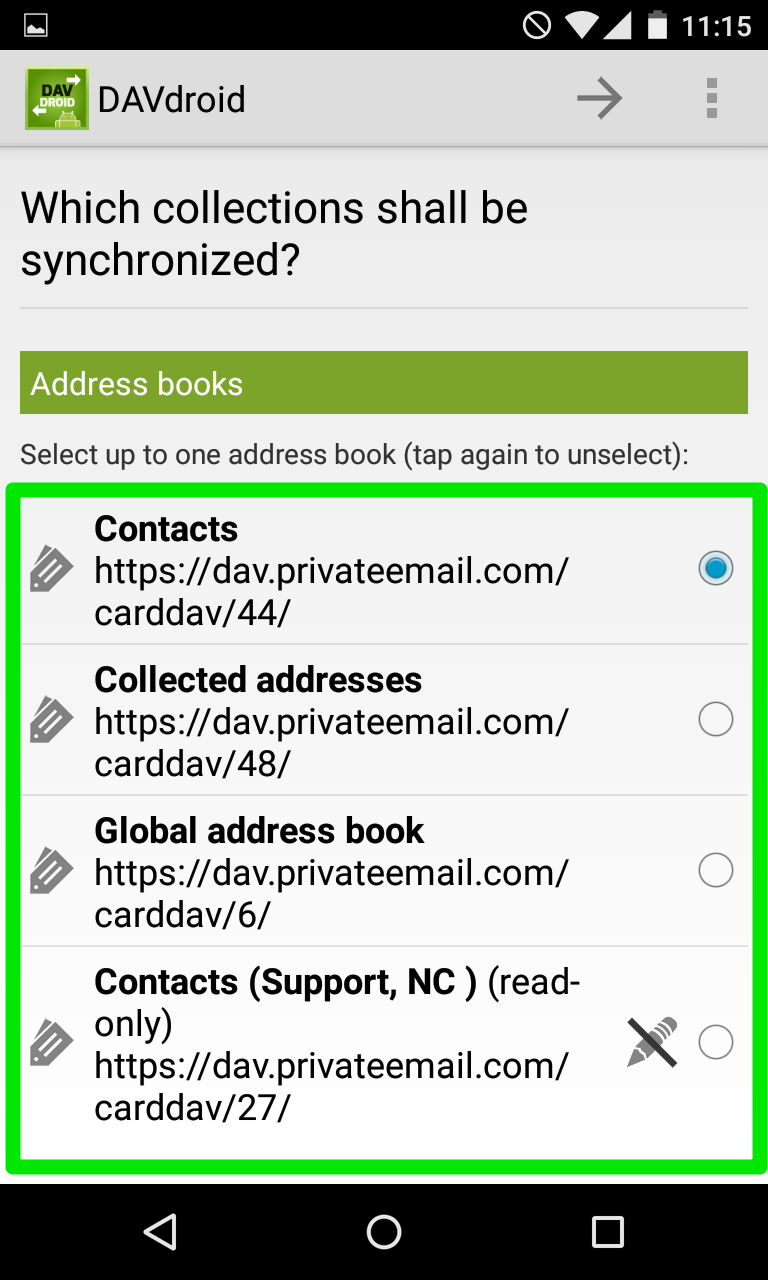Go back with the system back button
The image size is (768, 1280).
tap(160, 1232)
